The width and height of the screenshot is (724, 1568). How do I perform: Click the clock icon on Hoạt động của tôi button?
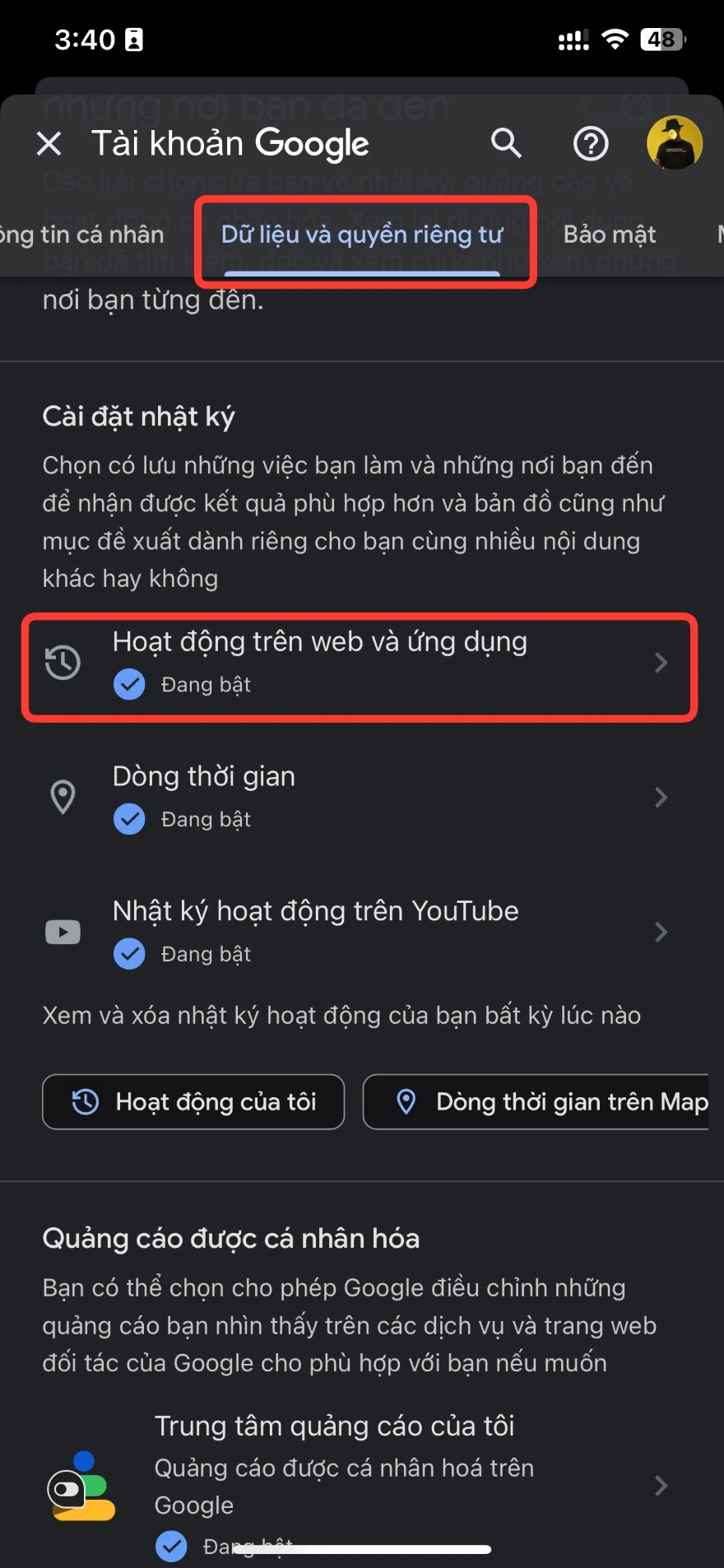click(x=85, y=1101)
